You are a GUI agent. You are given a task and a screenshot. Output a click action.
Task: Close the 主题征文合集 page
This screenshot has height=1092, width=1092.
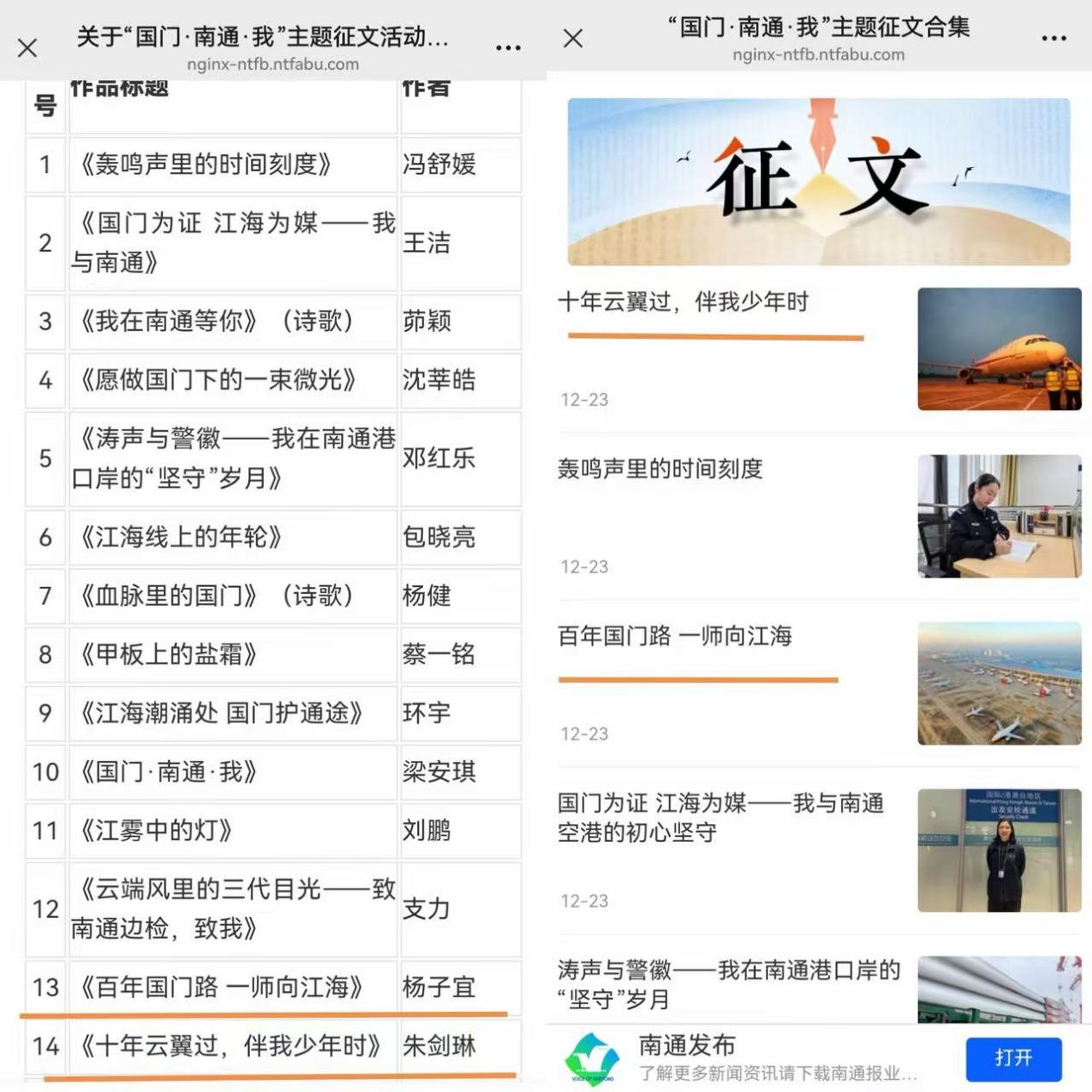573,38
